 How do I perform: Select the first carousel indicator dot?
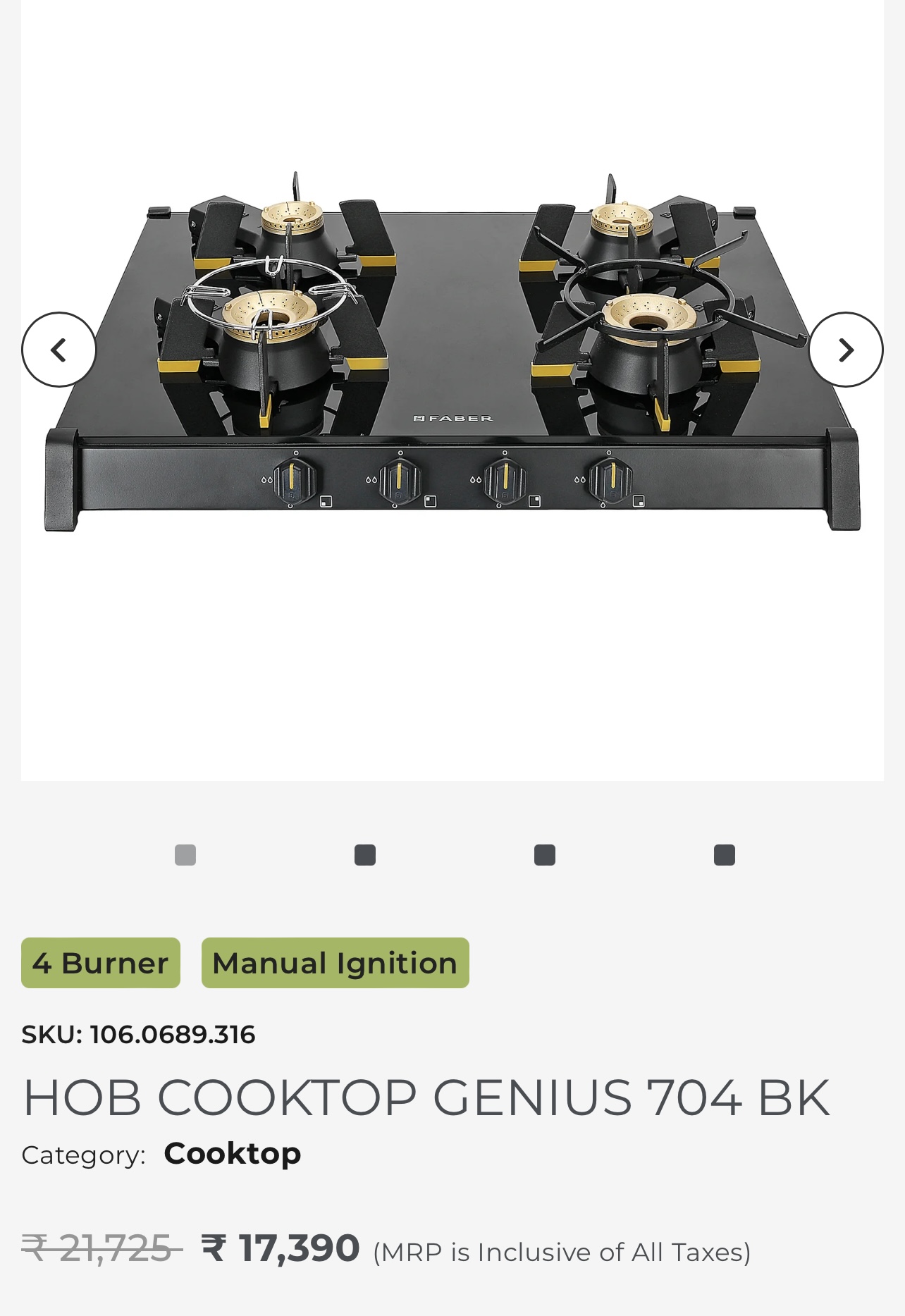pyautogui.click(x=185, y=854)
